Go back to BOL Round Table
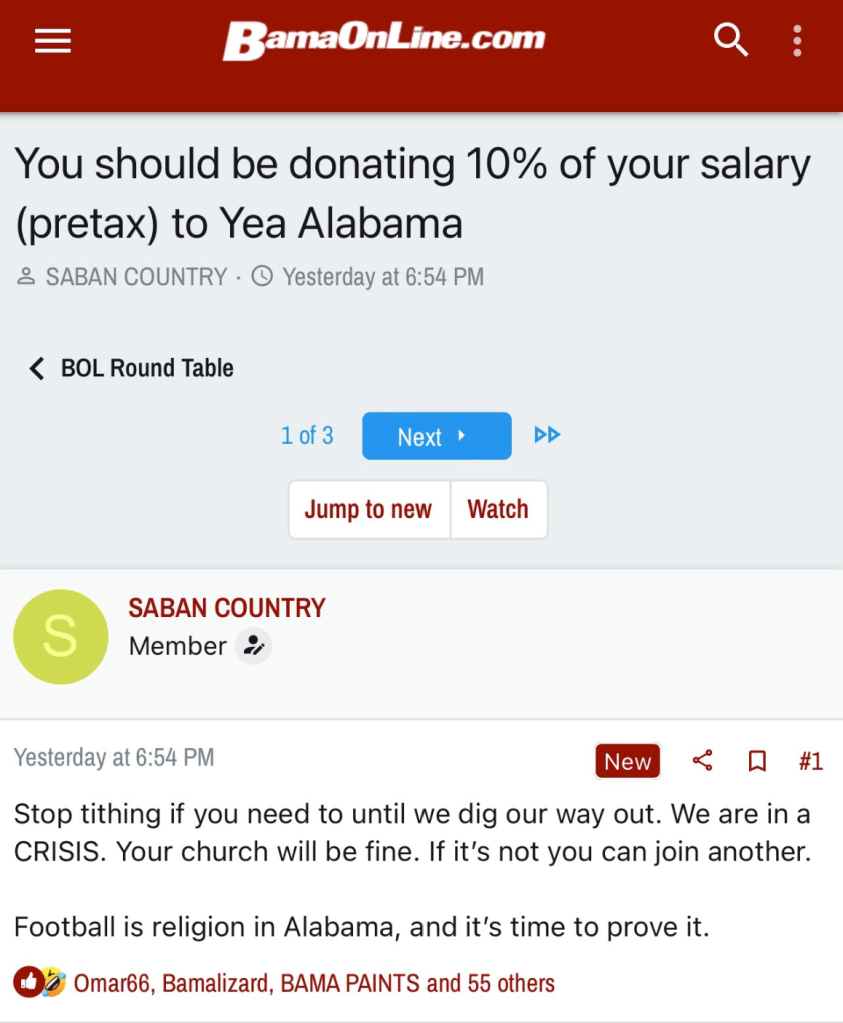This screenshot has height=1023, width=843. (132, 368)
